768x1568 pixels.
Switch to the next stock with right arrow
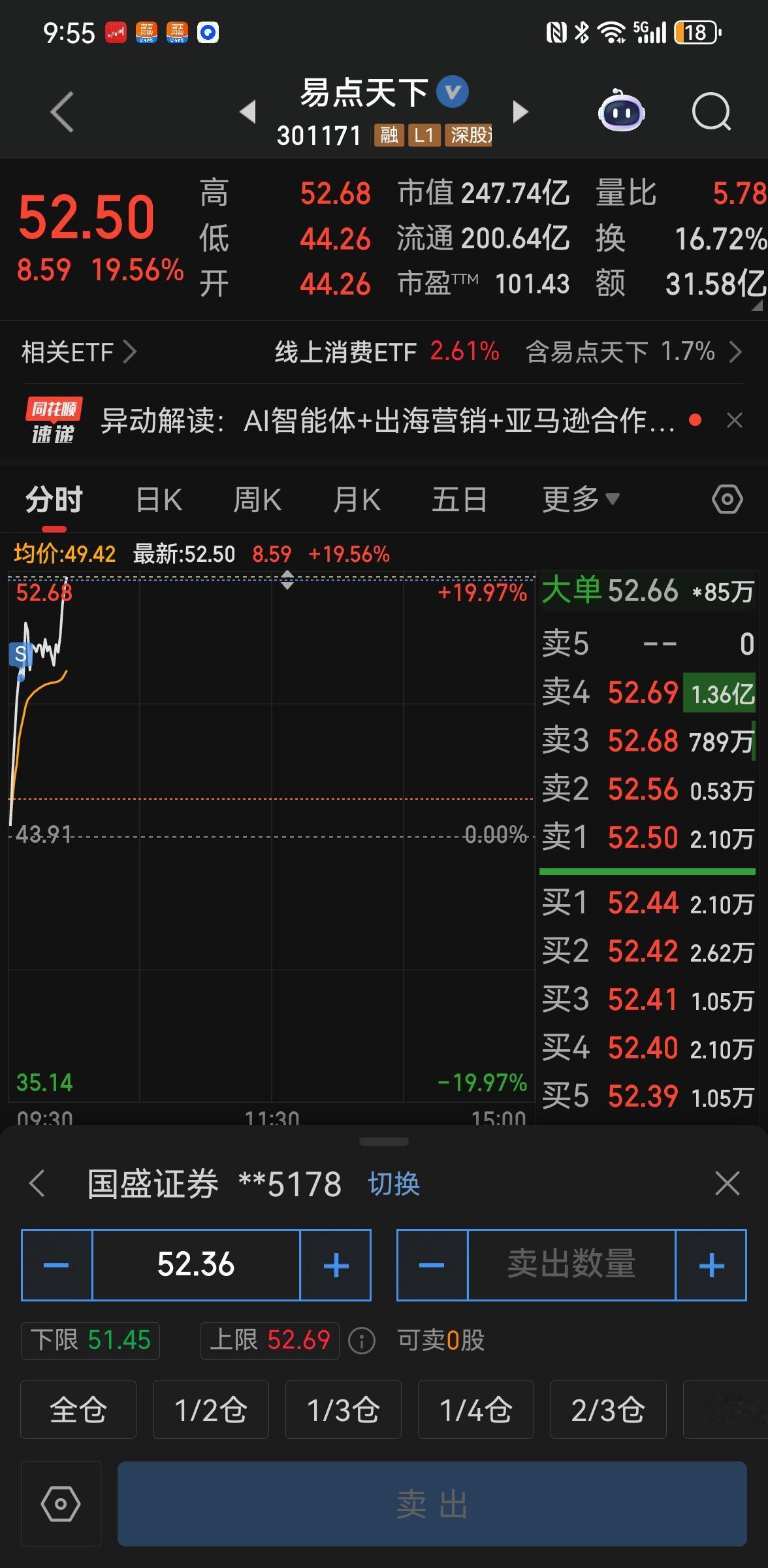coord(519,111)
